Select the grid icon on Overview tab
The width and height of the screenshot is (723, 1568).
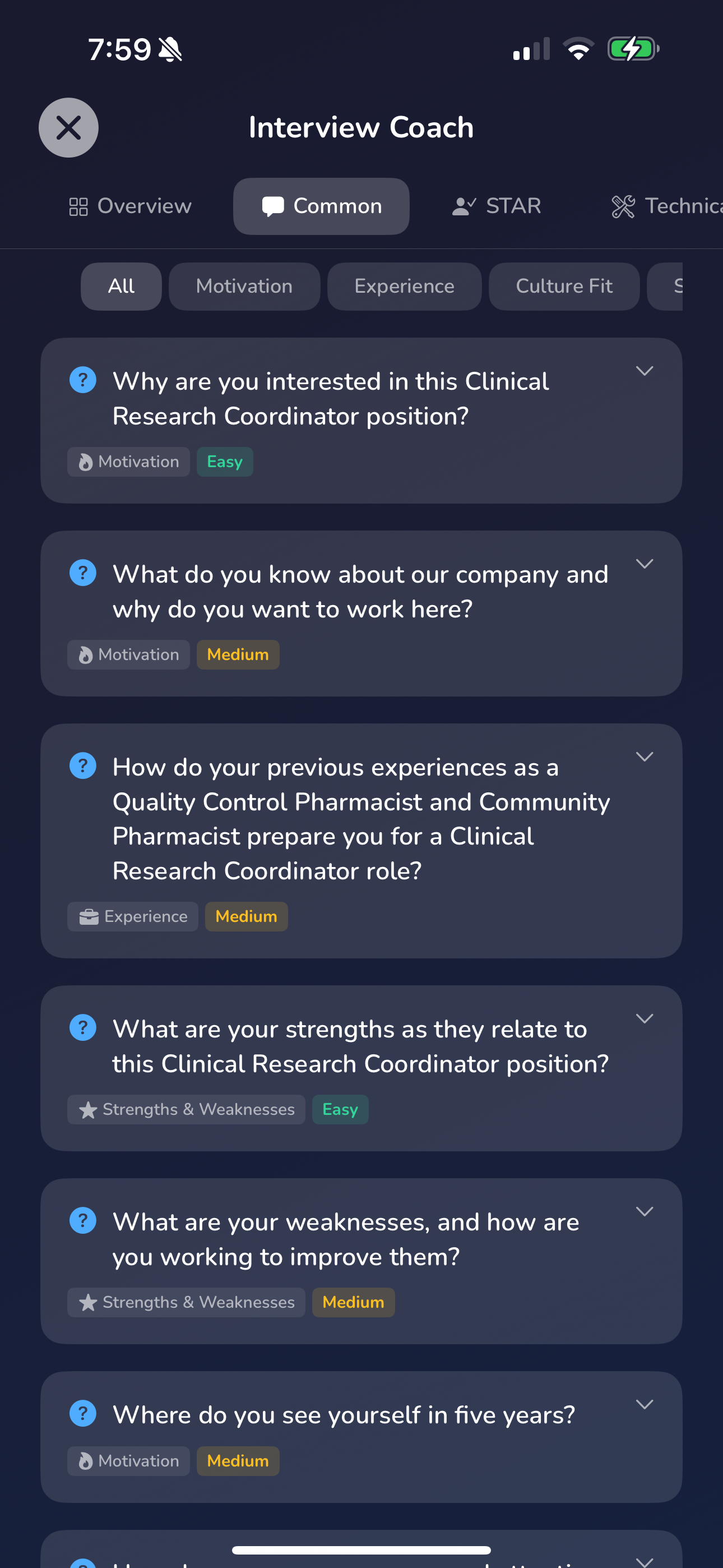(78, 206)
